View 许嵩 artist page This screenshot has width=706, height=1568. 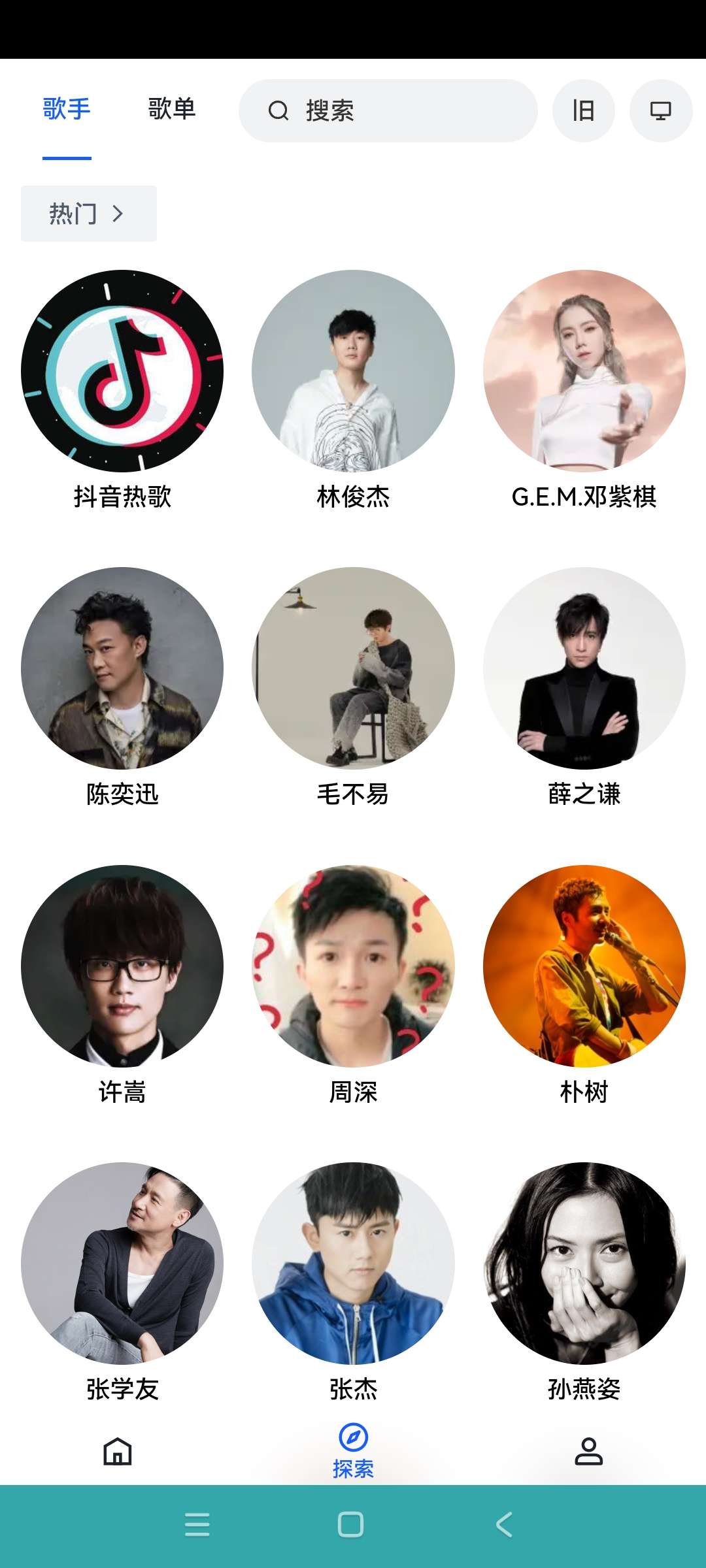point(122,966)
